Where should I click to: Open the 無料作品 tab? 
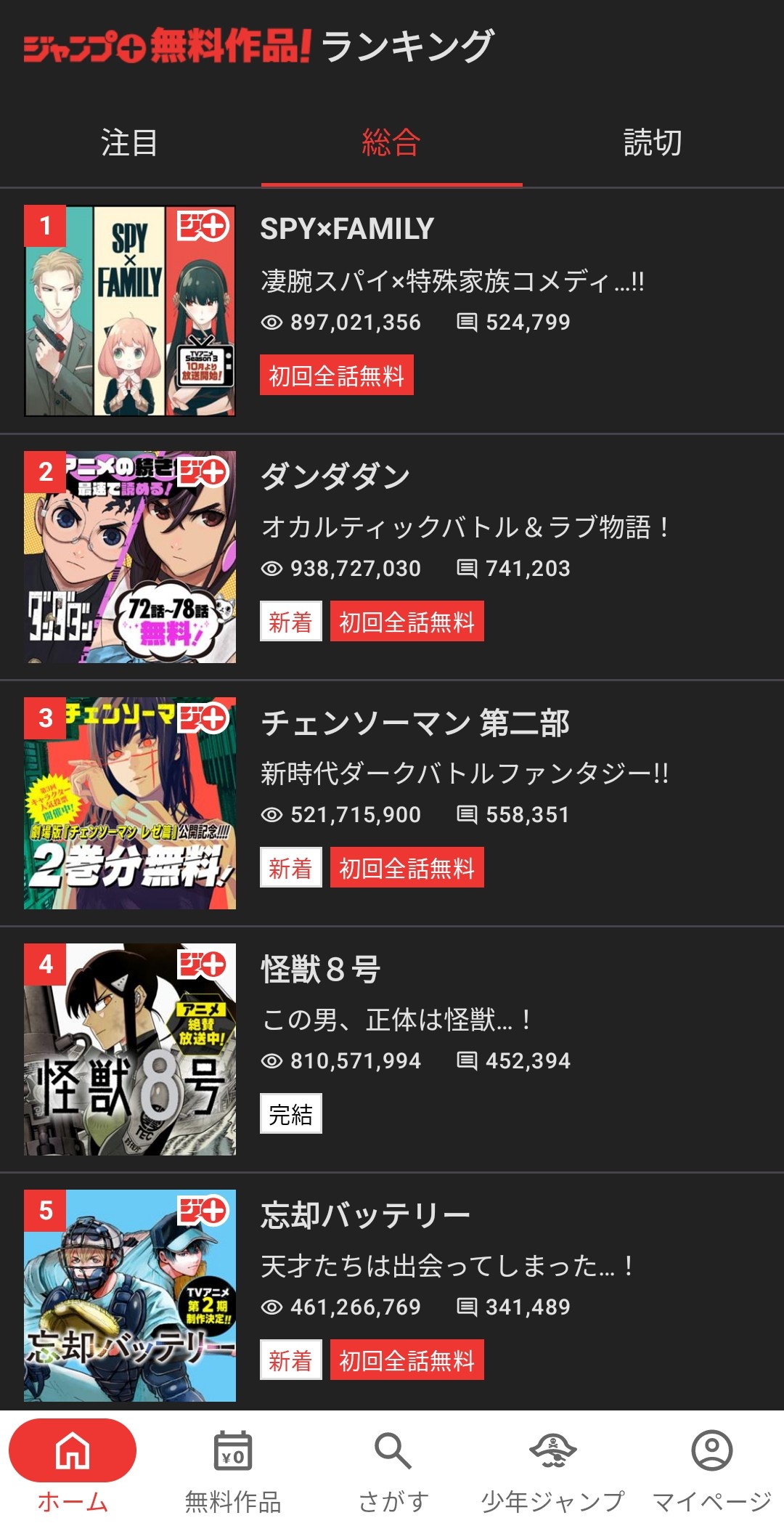point(233,1469)
